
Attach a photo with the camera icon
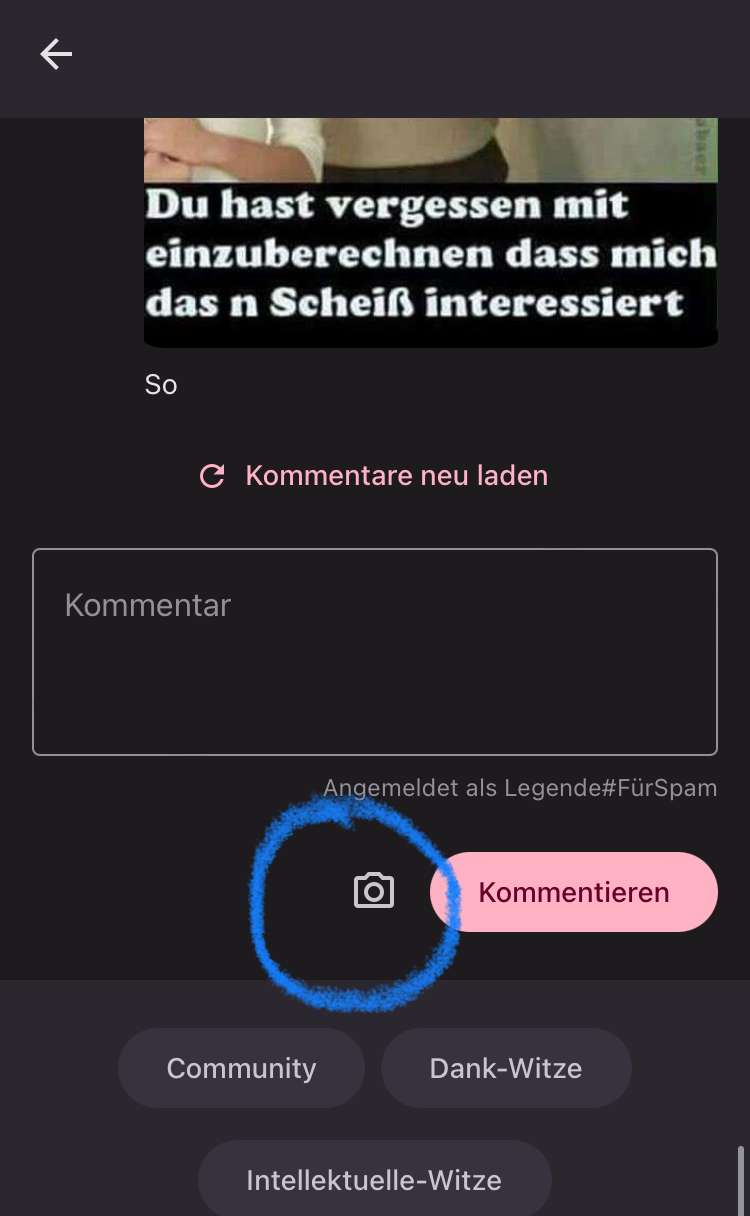(x=374, y=891)
